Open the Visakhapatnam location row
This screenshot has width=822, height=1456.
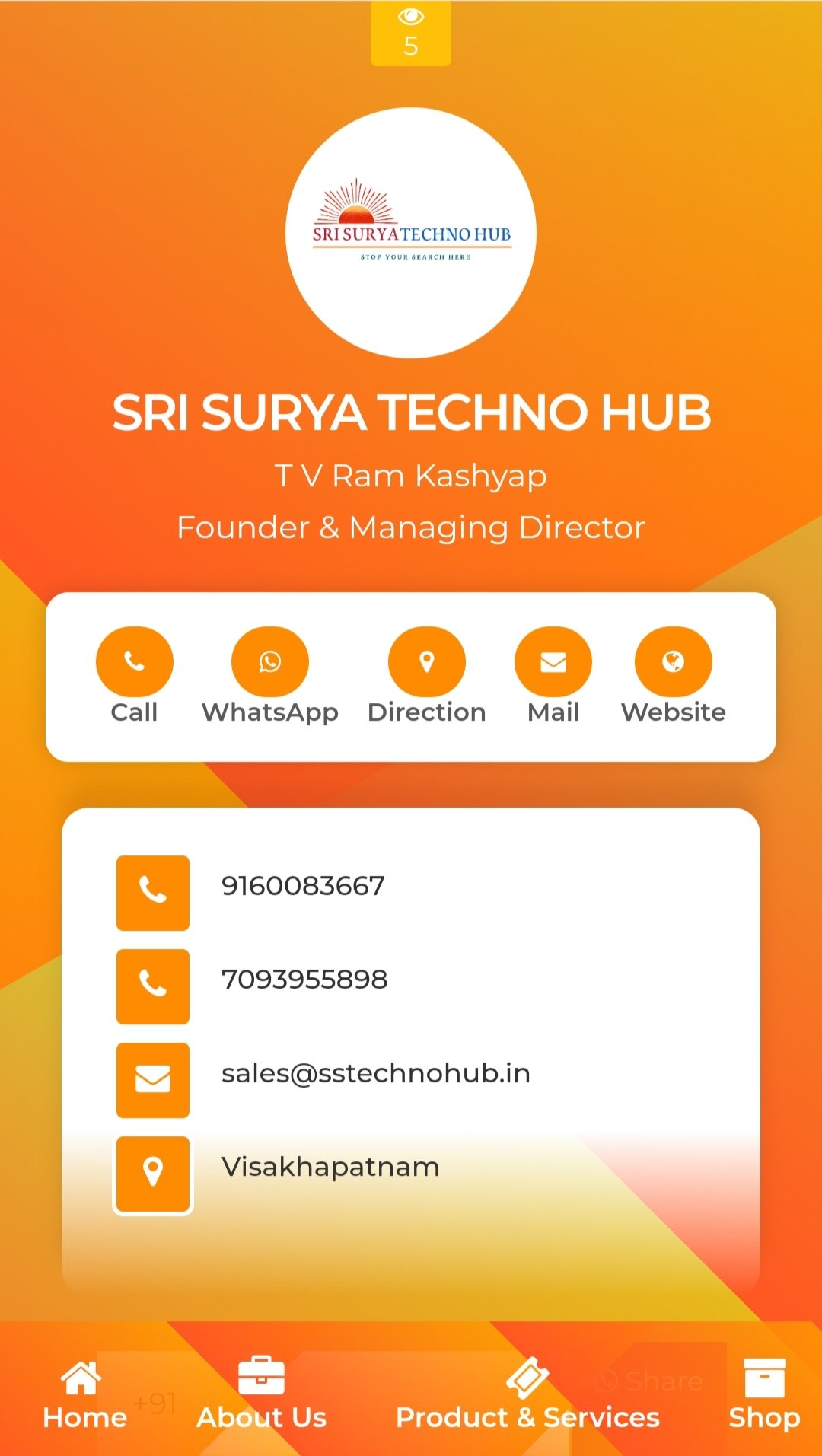tap(330, 1168)
